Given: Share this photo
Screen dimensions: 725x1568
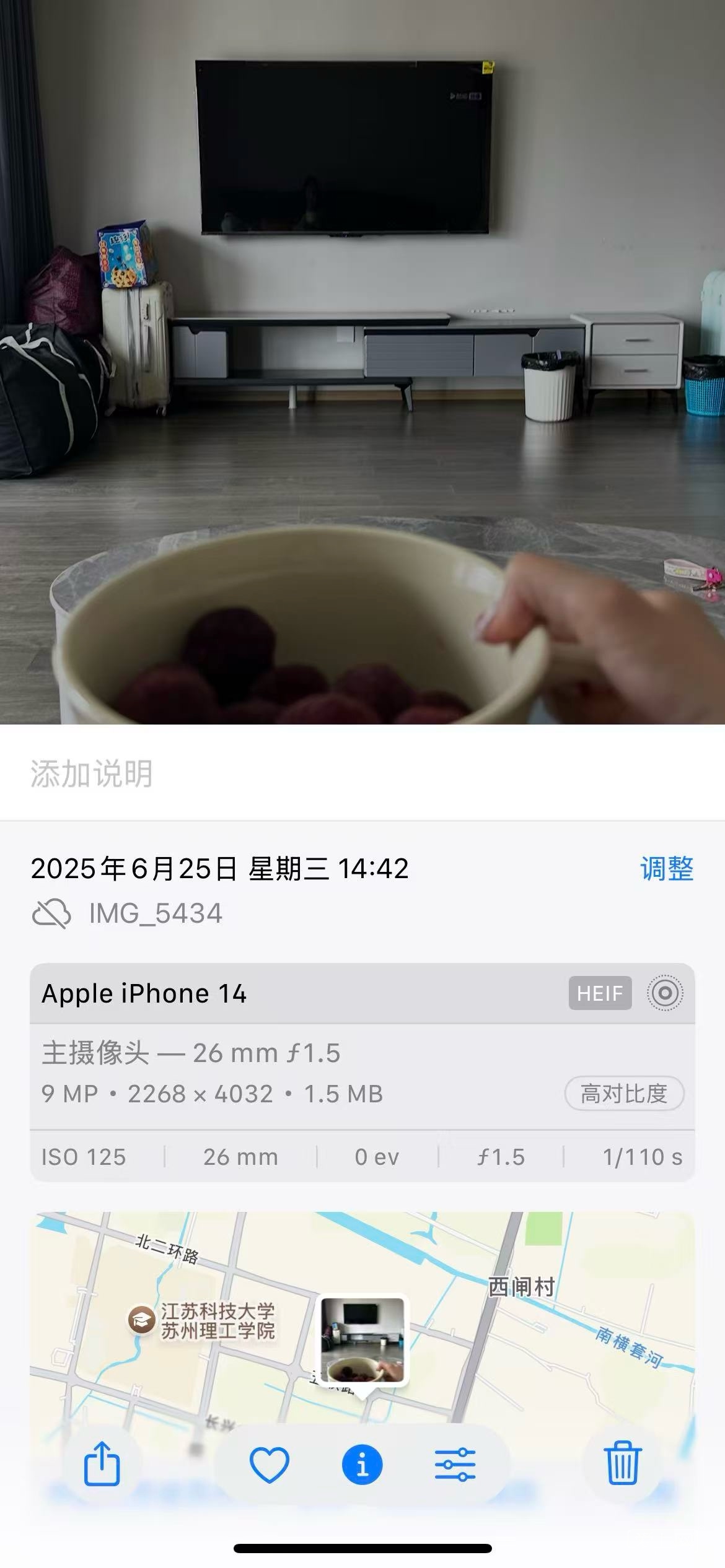Looking at the screenshot, I should point(102,1464).
